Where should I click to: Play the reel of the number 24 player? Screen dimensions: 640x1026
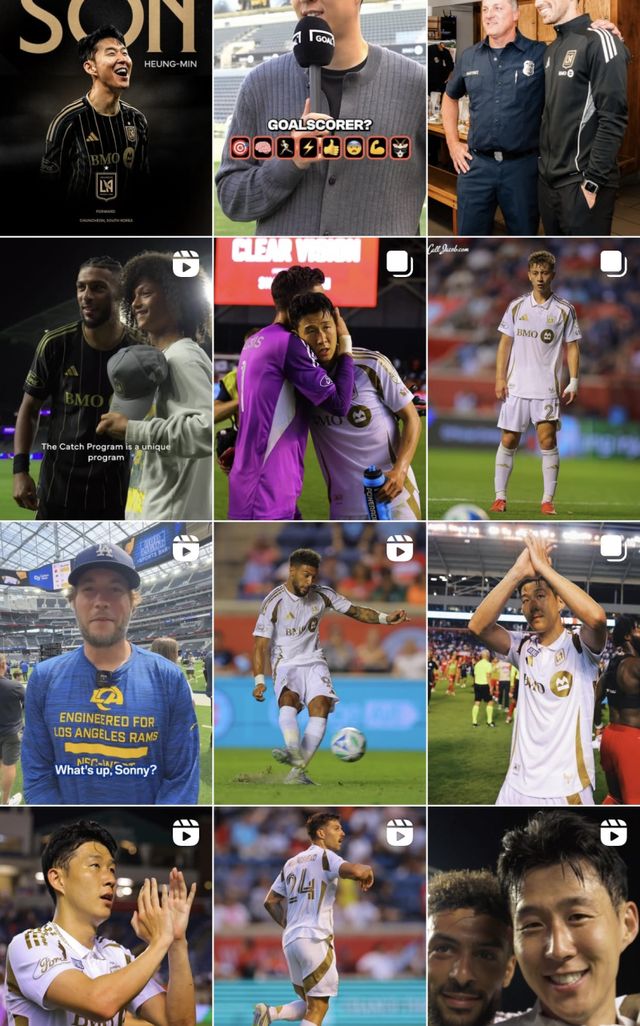319,918
